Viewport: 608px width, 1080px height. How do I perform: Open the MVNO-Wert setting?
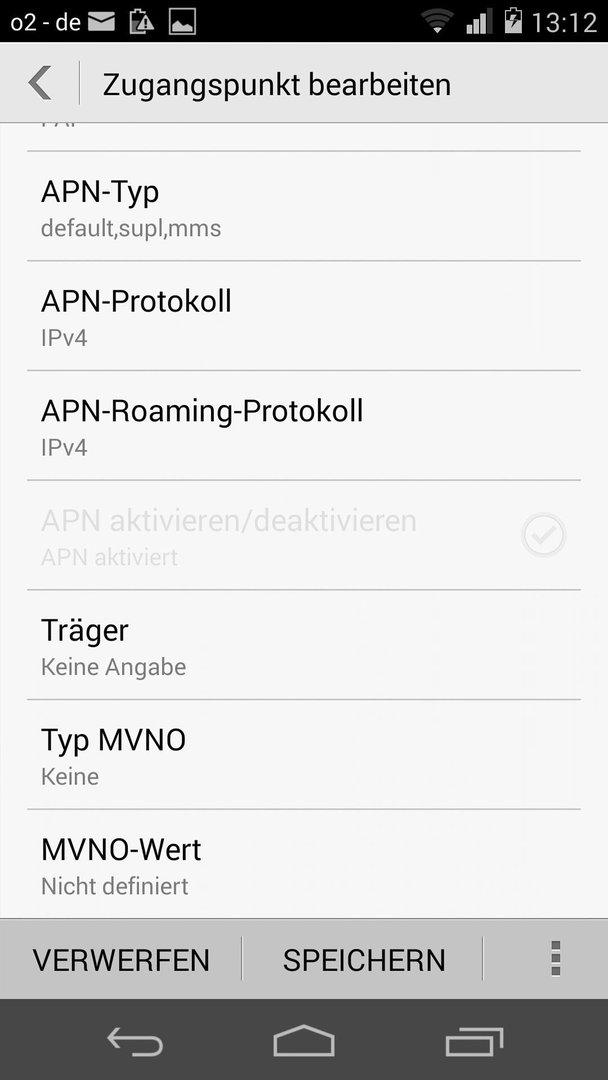coord(304,864)
